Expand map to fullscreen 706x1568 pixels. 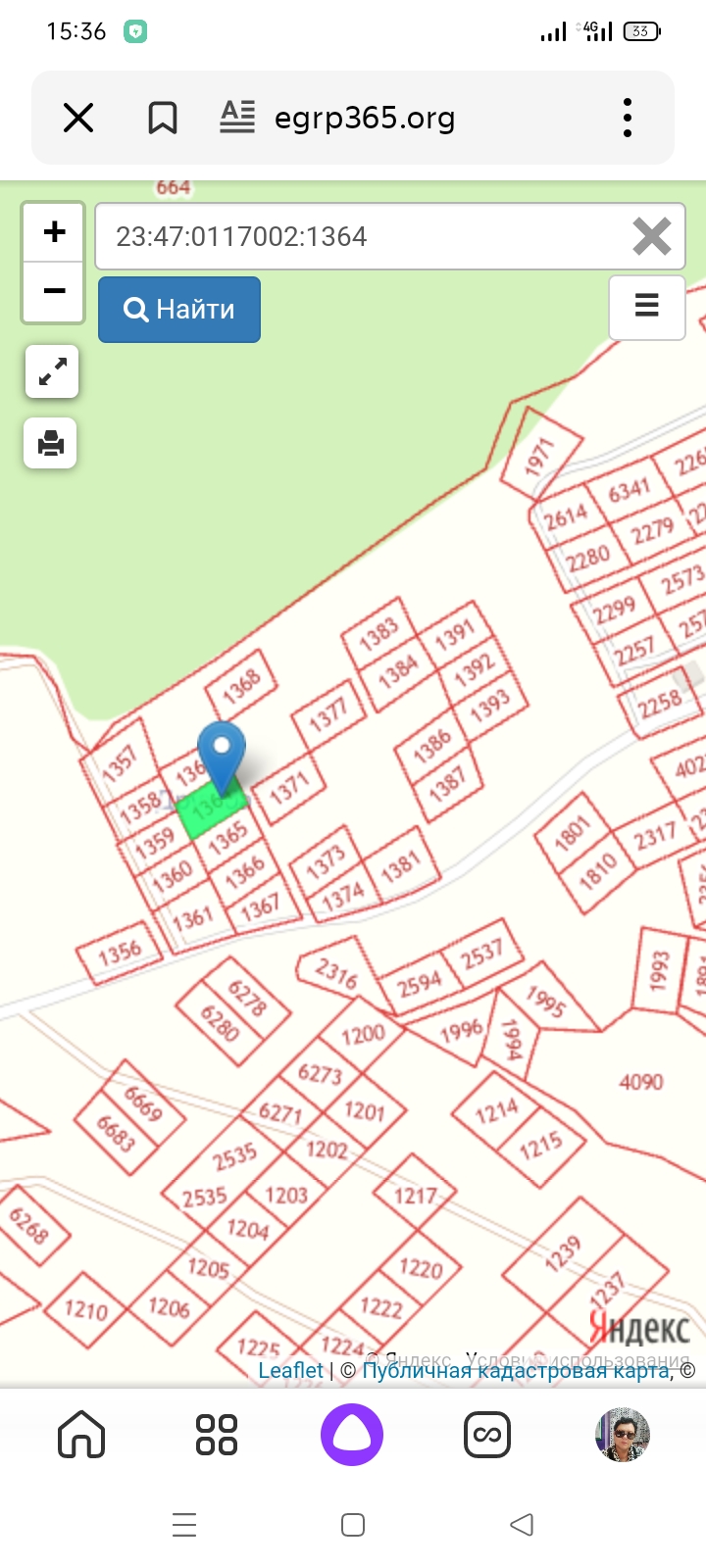click(x=52, y=372)
